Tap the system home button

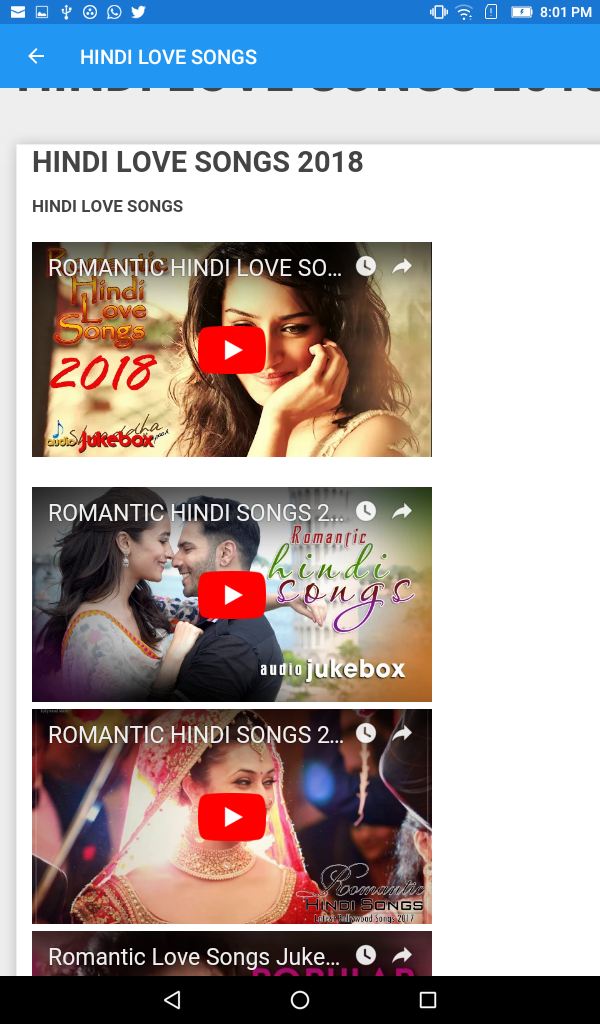300,1000
